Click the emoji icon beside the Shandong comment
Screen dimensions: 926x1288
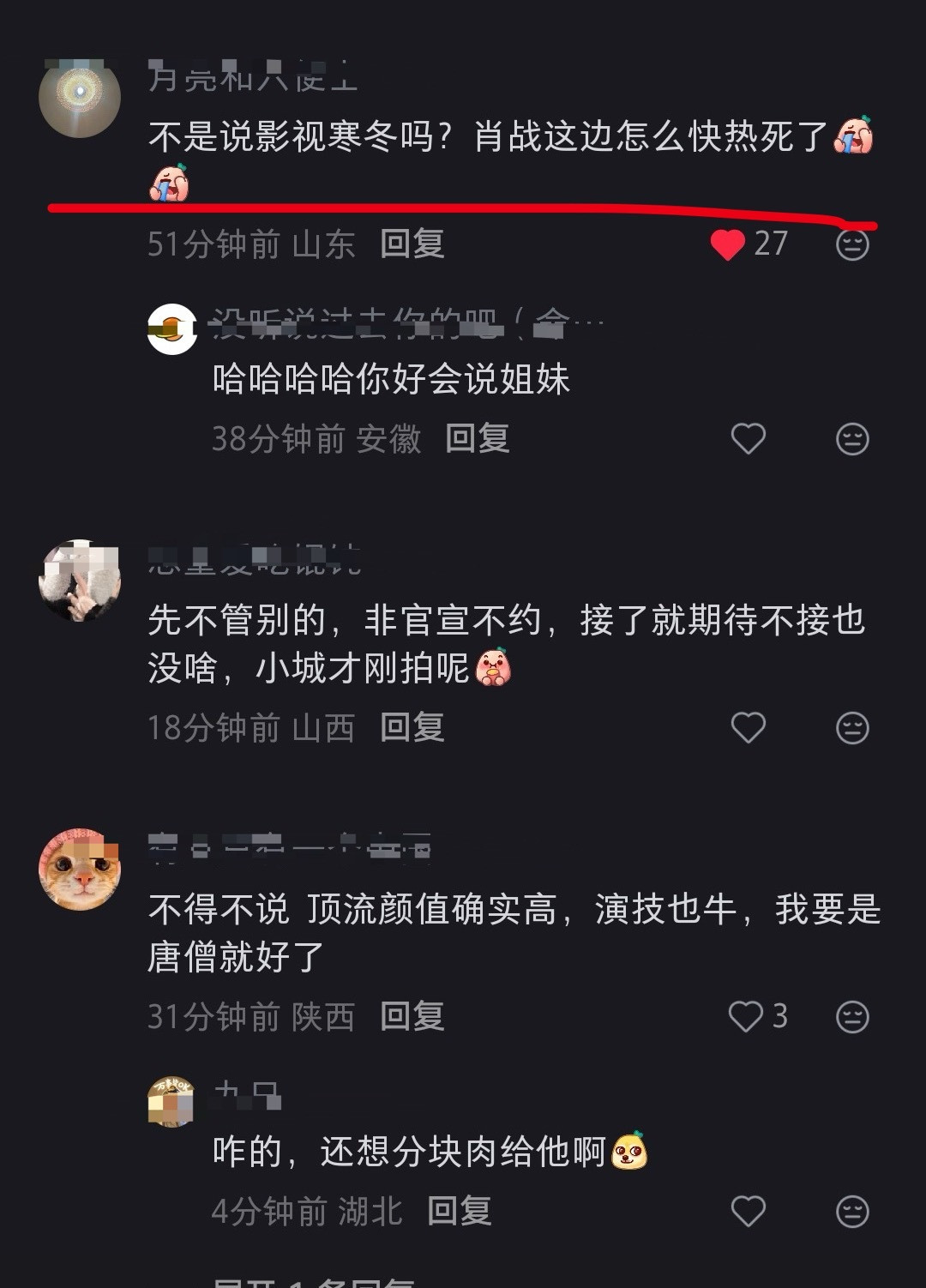click(x=851, y=244)
